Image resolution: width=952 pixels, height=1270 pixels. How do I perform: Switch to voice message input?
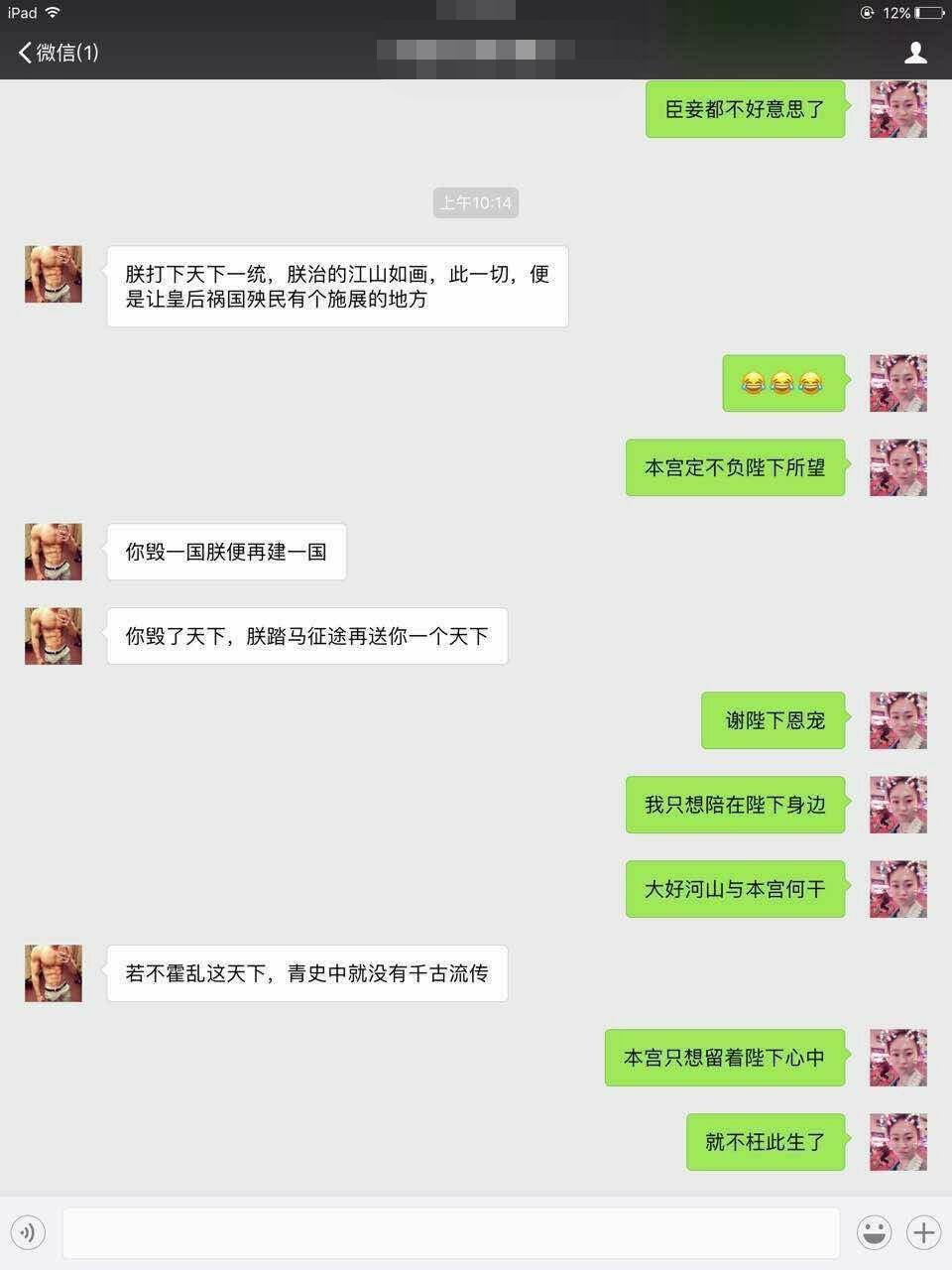28,1233
